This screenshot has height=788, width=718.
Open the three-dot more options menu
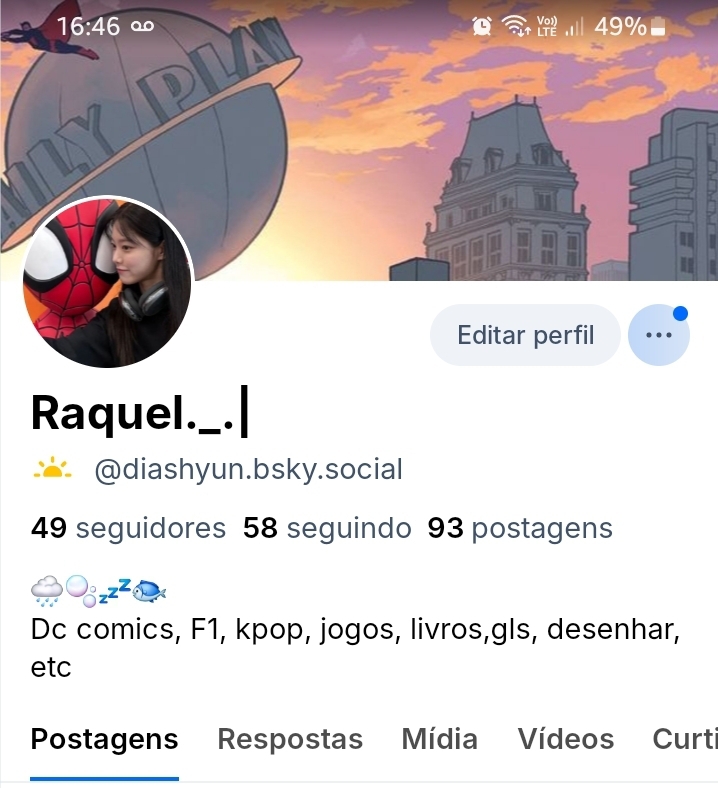tap(659, 335)
